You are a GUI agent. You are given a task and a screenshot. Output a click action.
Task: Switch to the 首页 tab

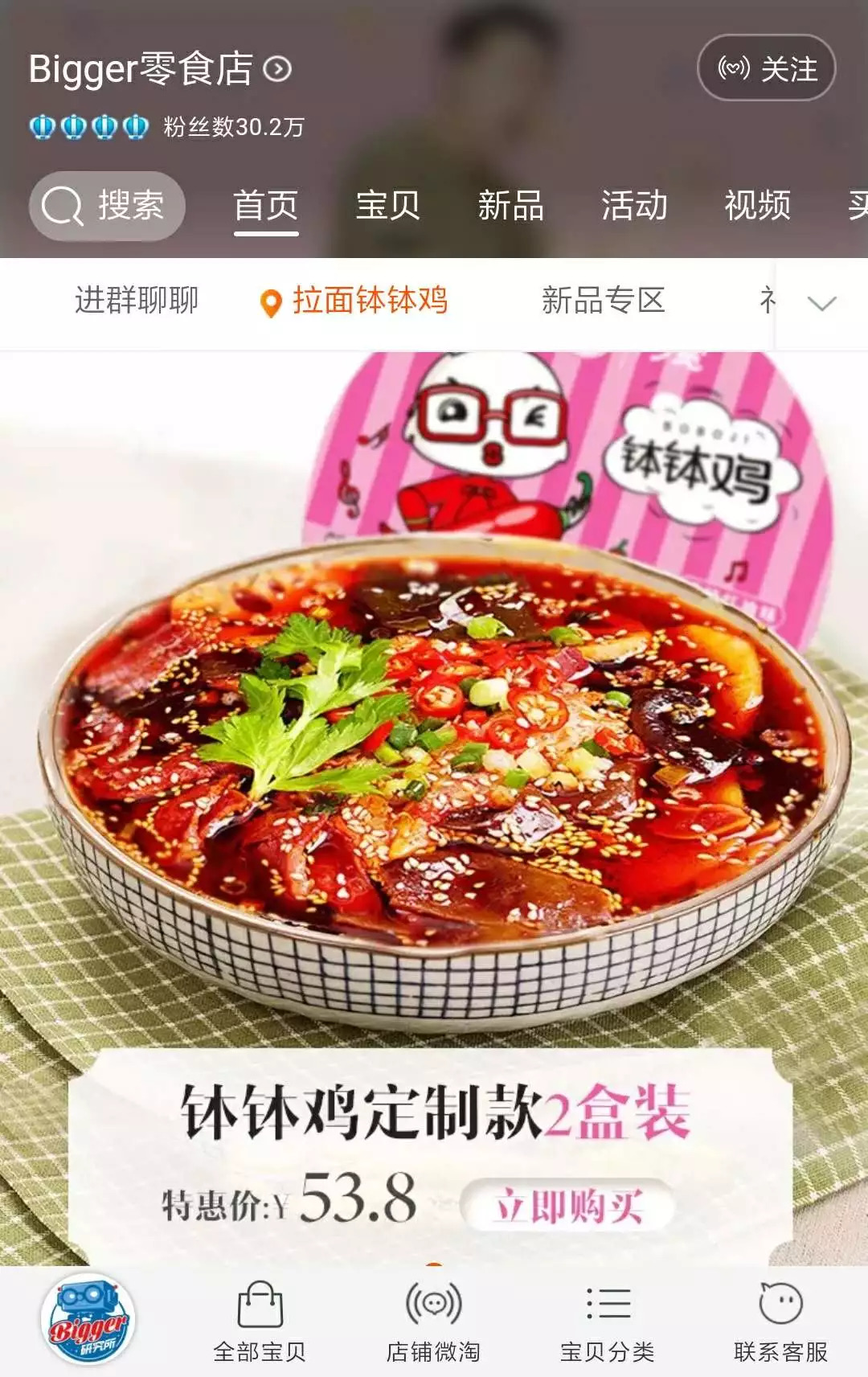266,206
